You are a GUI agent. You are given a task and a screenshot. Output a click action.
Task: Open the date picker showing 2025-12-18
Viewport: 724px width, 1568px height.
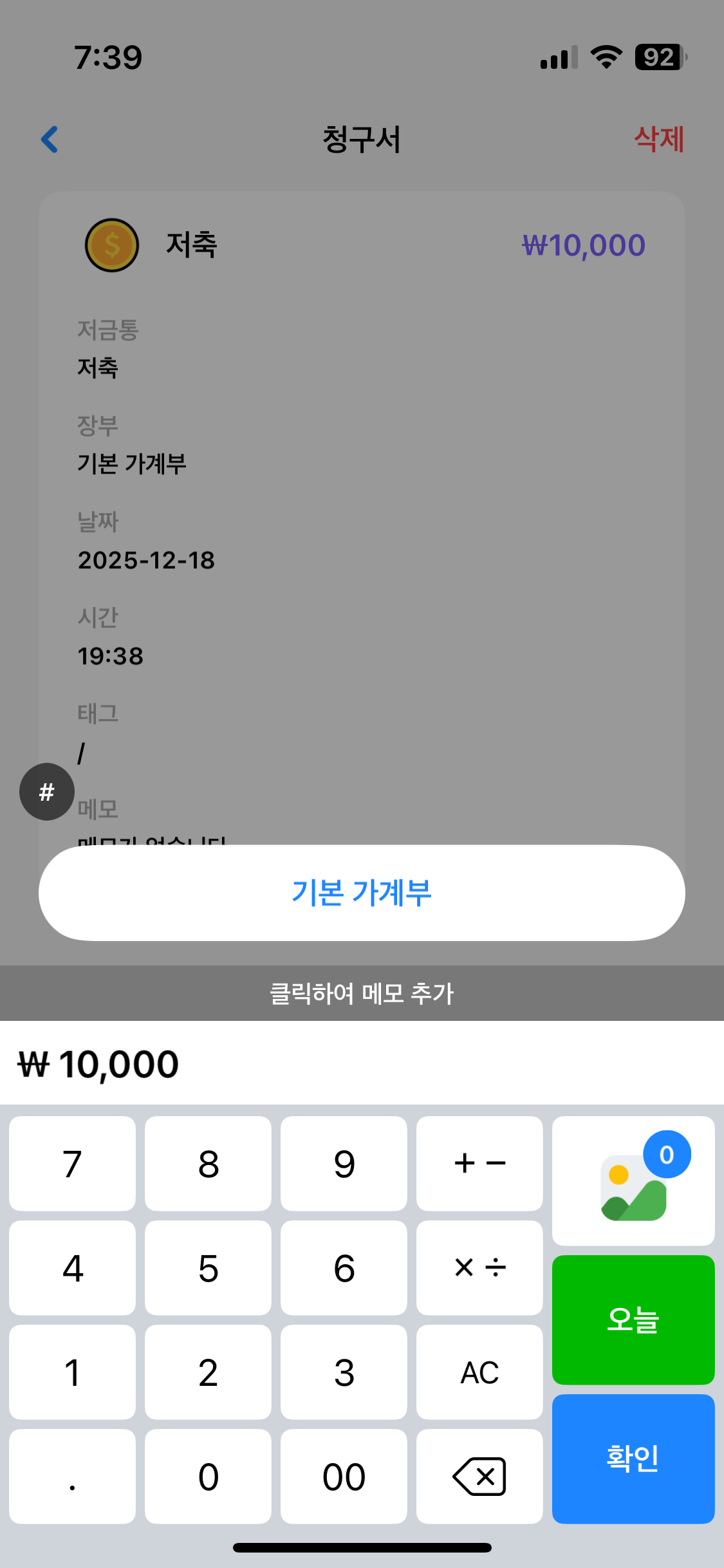point(145,560)
